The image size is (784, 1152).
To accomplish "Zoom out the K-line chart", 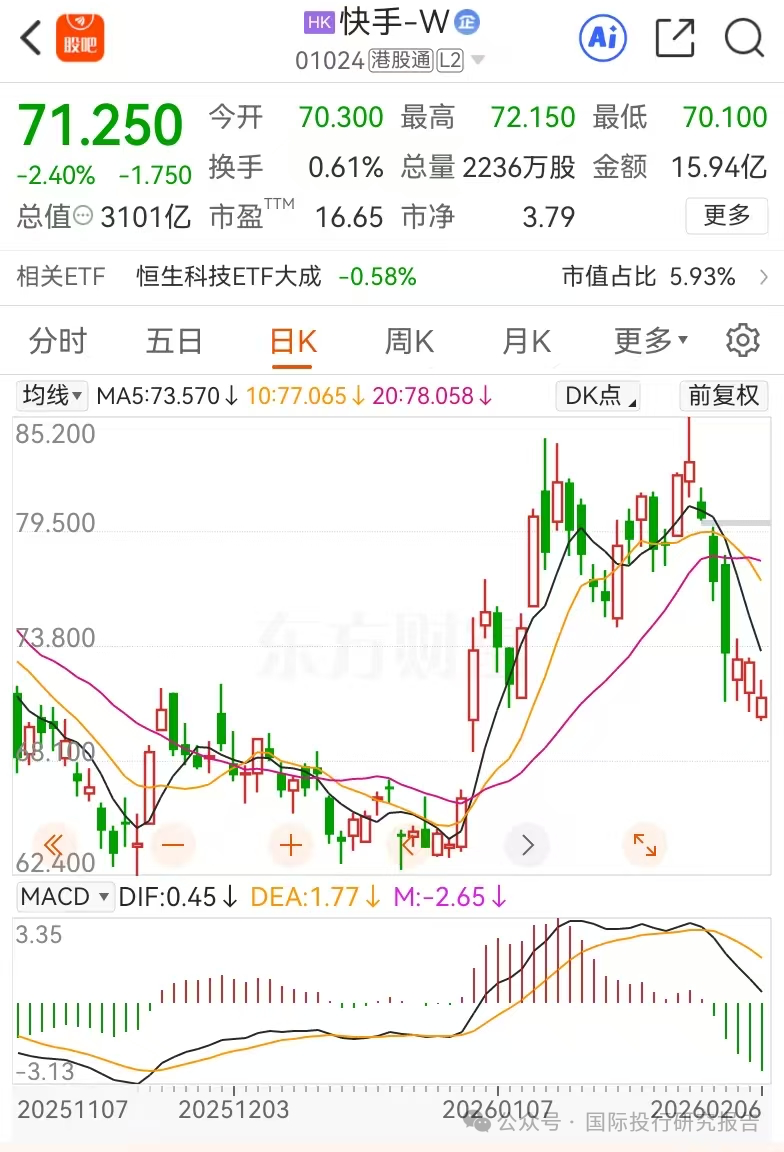I will click(x=173, y=845).
